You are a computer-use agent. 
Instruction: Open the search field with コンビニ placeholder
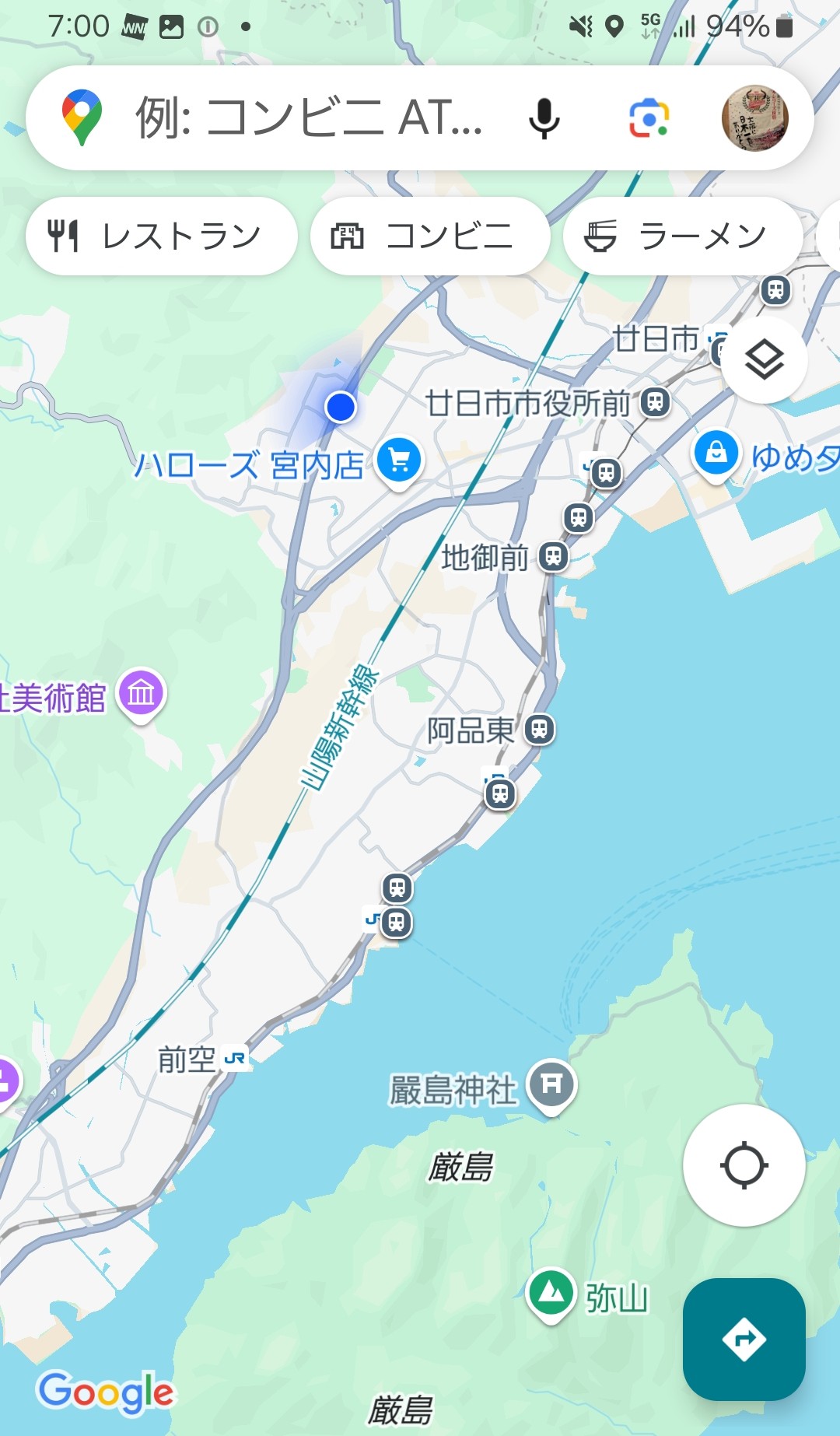click(x=309, y=118)
